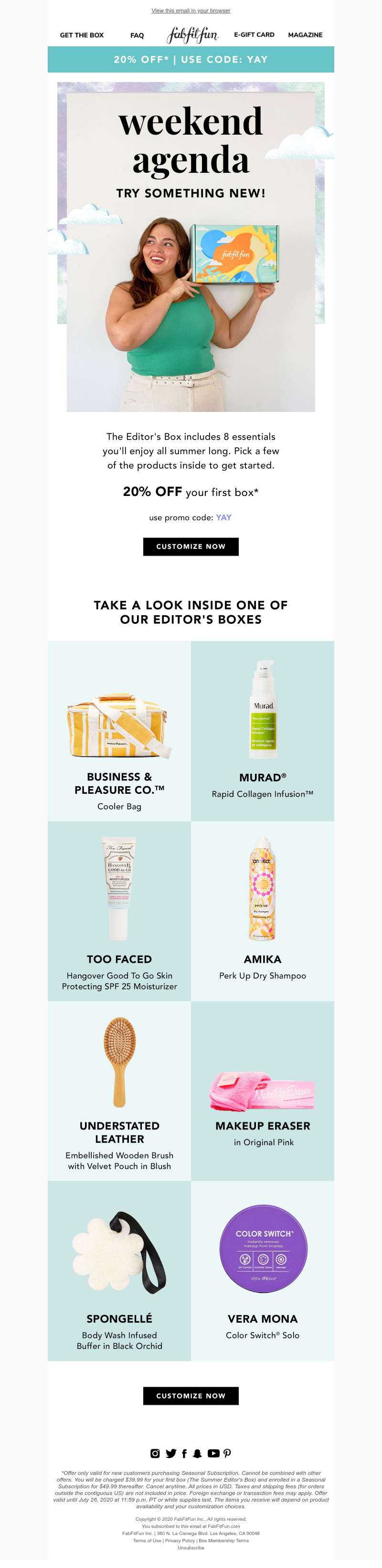Open the E-GIFT CARD link

tap(254, 35)
